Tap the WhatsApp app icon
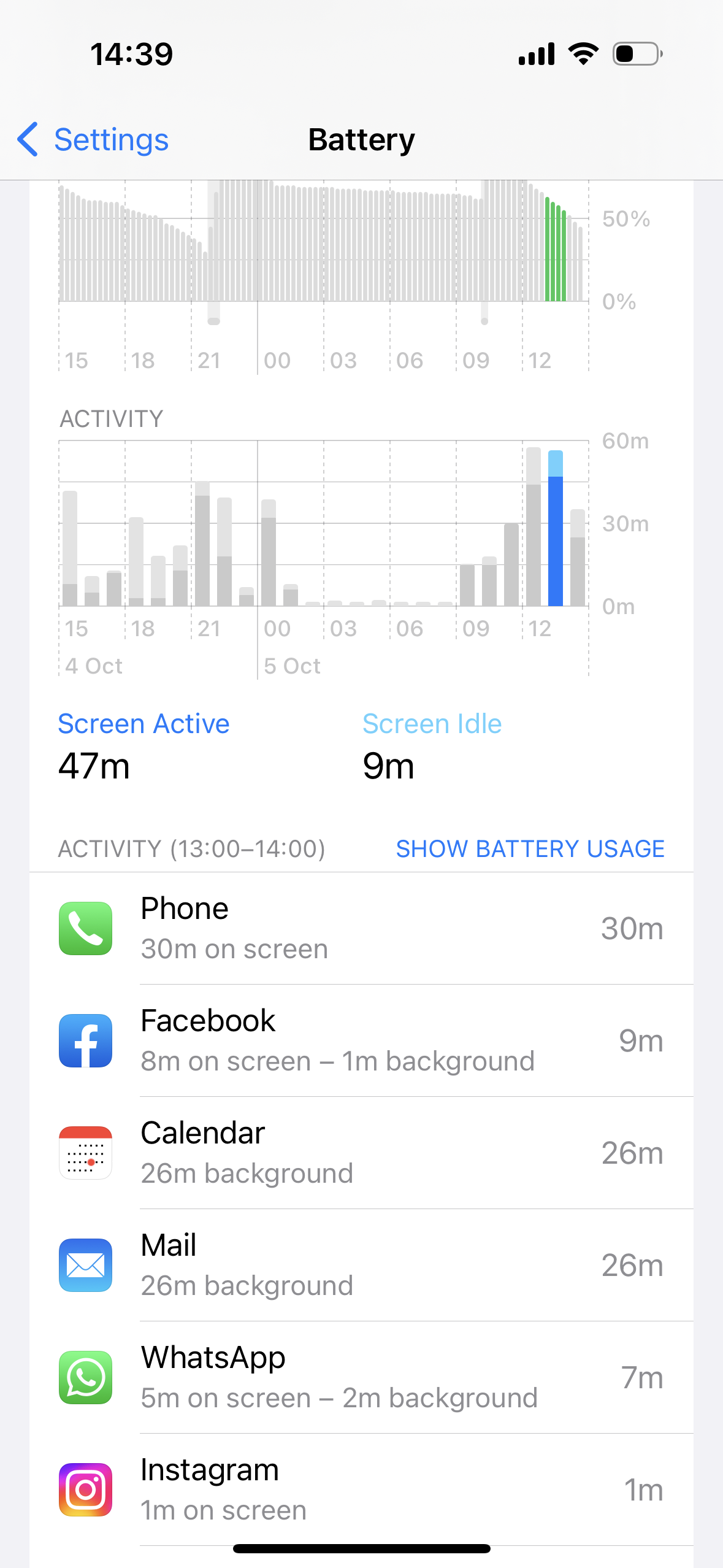The image size is (723, 1568). tap(85, 1377)
